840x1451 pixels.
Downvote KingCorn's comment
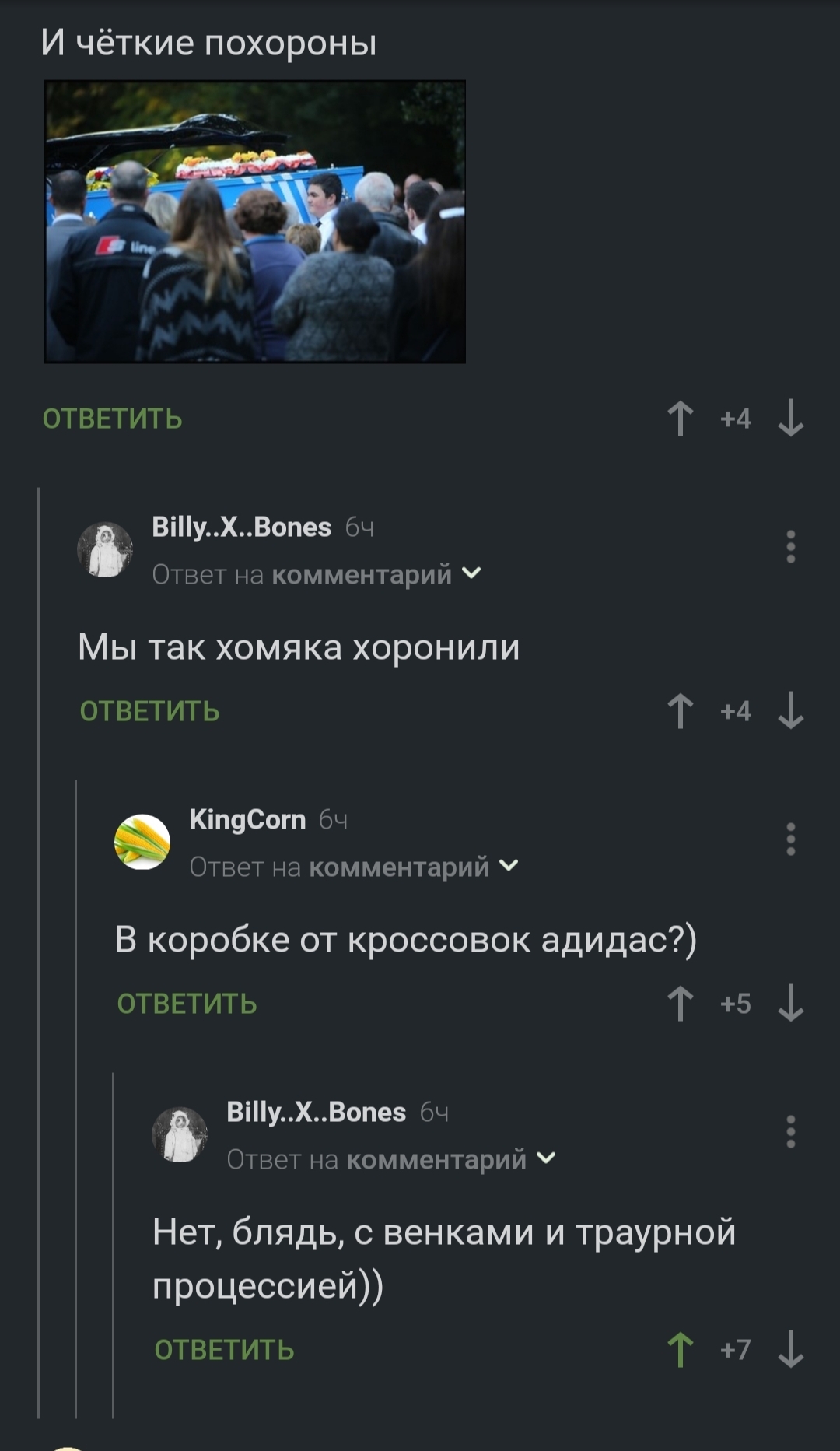[x=790, y=1004]
